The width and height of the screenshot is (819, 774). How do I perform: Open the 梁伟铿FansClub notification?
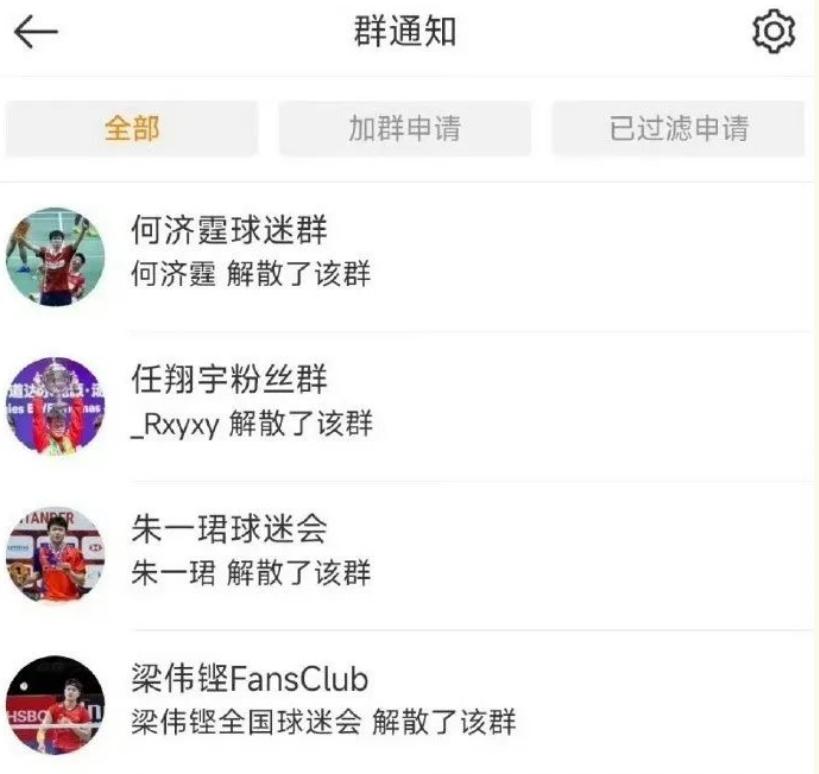(x=409, y=702)
